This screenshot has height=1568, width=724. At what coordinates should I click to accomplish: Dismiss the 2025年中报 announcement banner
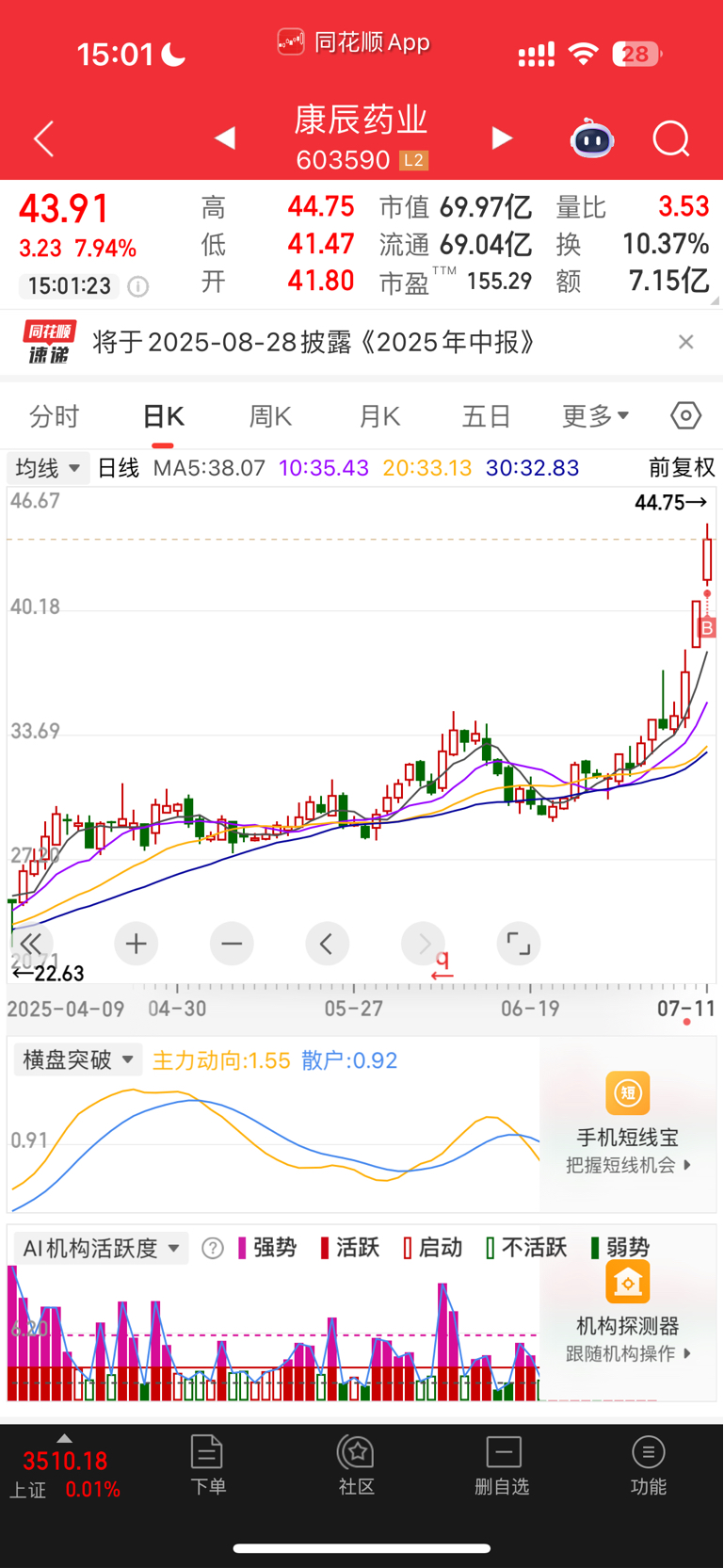click(686, 342)
